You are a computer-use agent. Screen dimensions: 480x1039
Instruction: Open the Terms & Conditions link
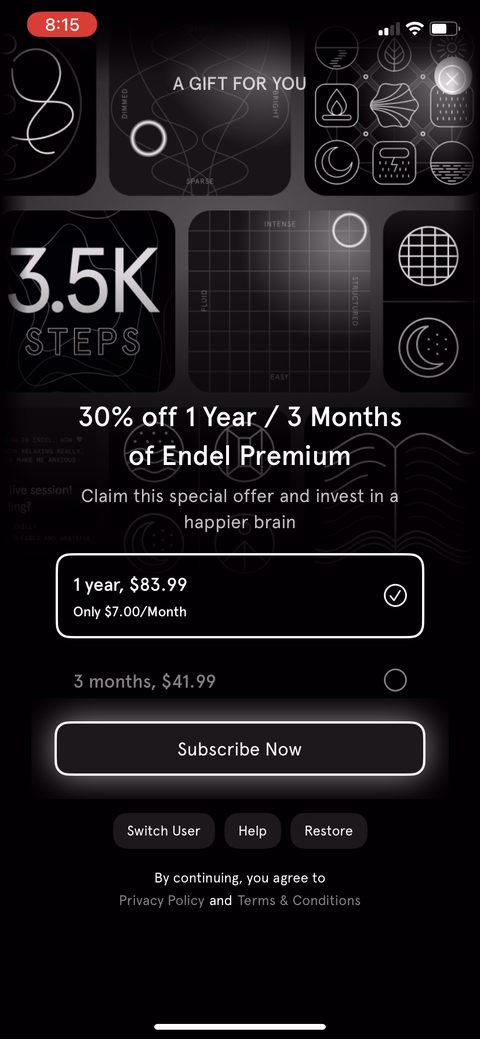[299, 901]
